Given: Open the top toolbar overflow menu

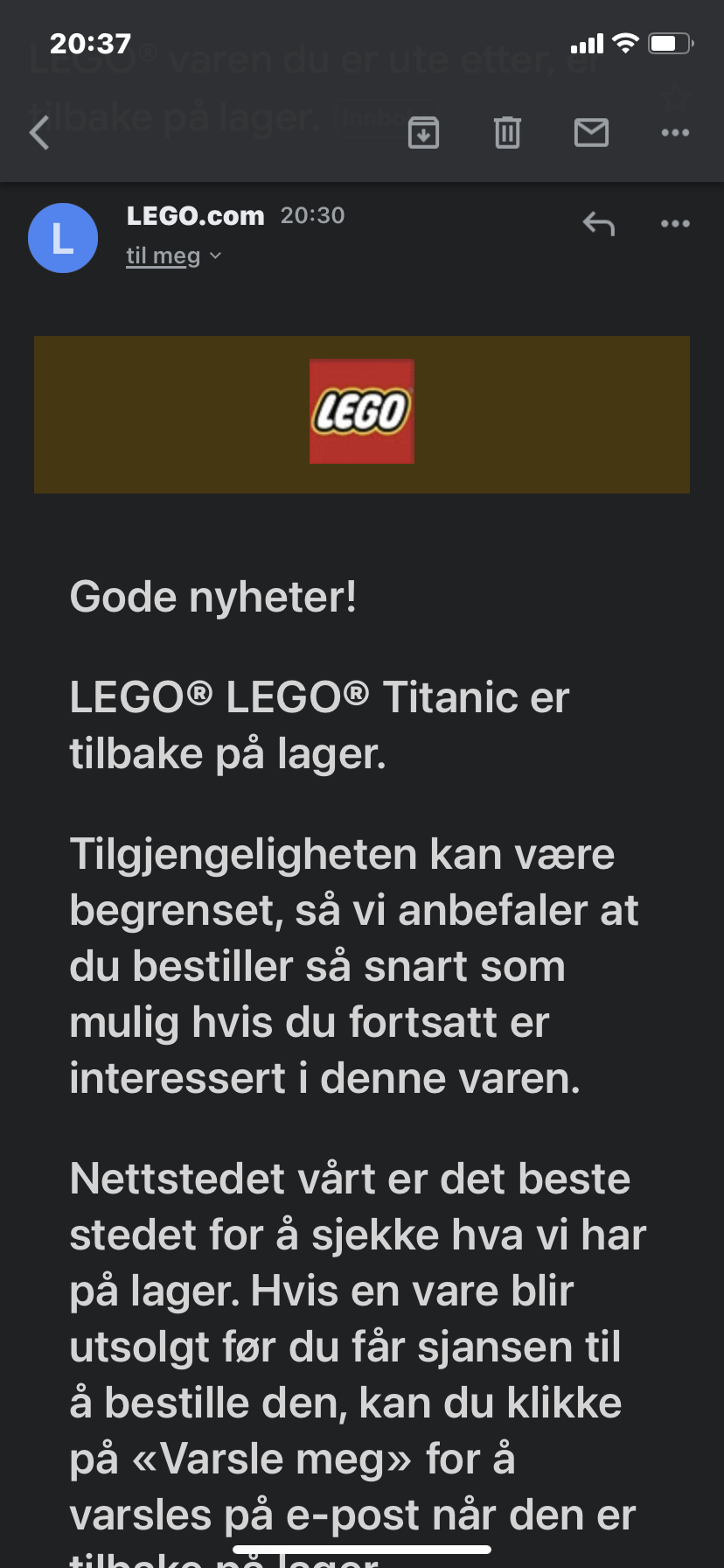Looking at the screenshot, I should click(x=675, y=133).
